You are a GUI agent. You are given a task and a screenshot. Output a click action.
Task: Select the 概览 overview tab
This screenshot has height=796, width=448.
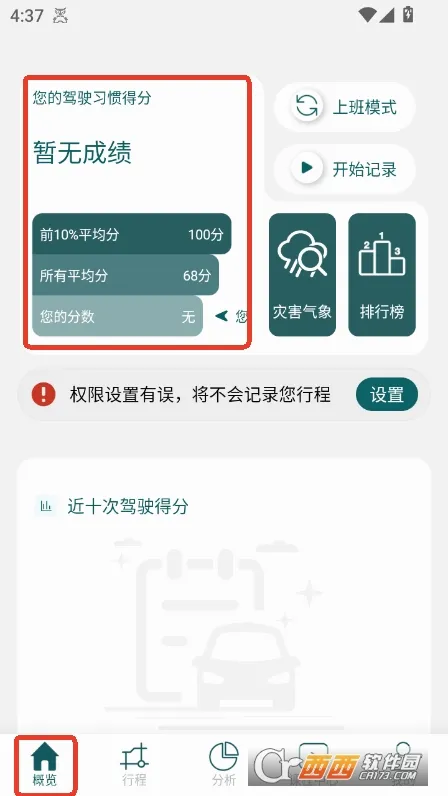(x=45, y=765)
